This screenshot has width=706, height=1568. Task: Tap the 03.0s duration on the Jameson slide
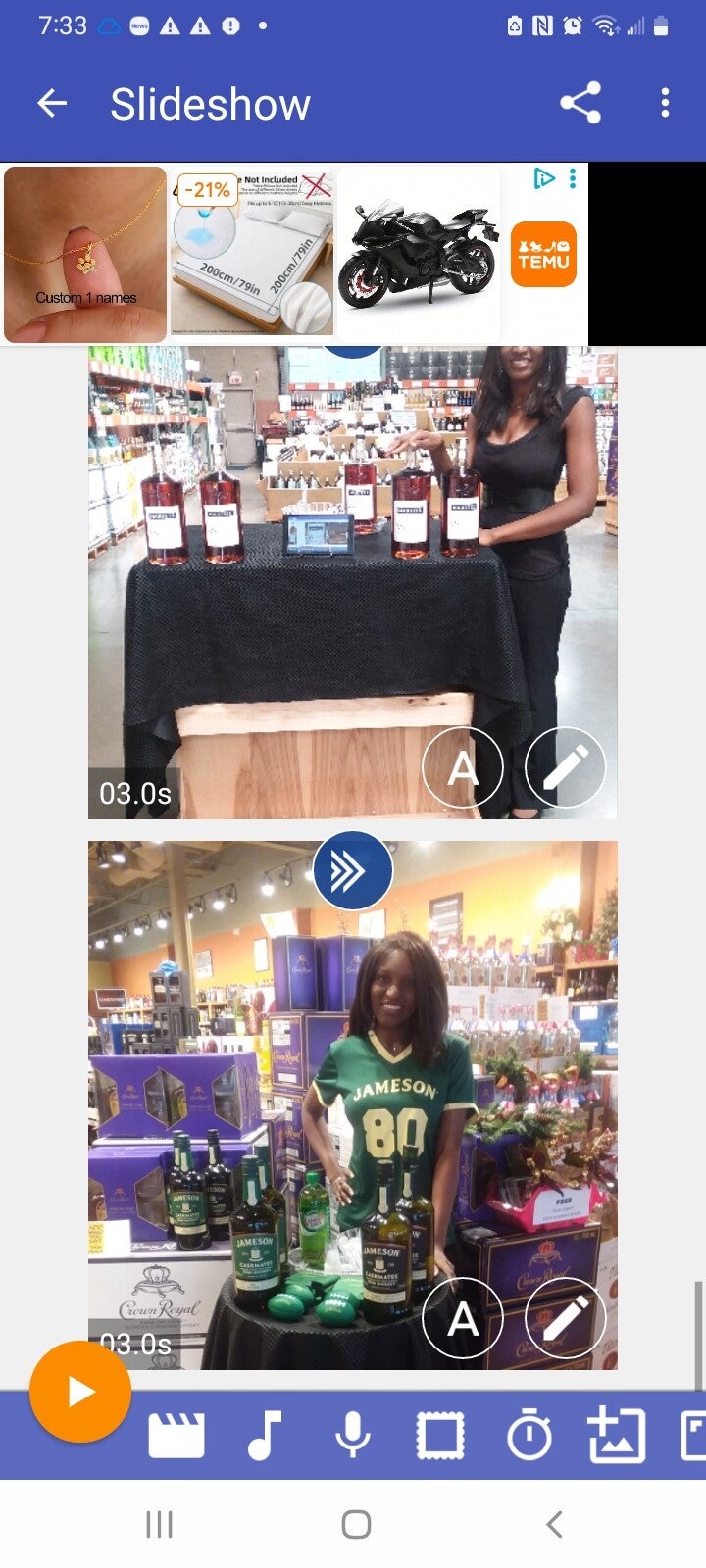[135, 1344]
